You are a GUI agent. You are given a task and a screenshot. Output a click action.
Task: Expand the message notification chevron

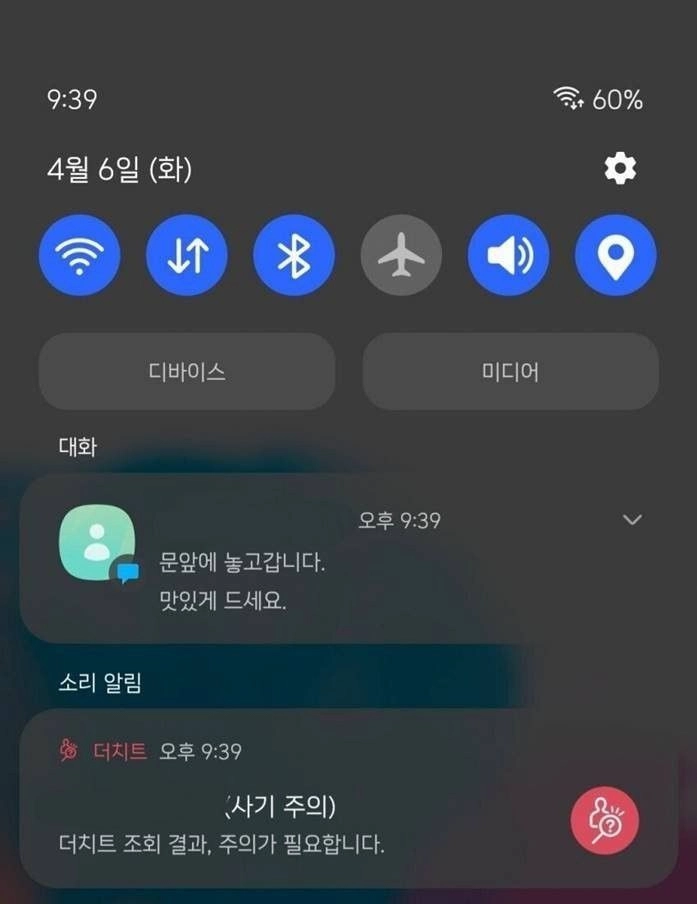[x=632, y=520]
